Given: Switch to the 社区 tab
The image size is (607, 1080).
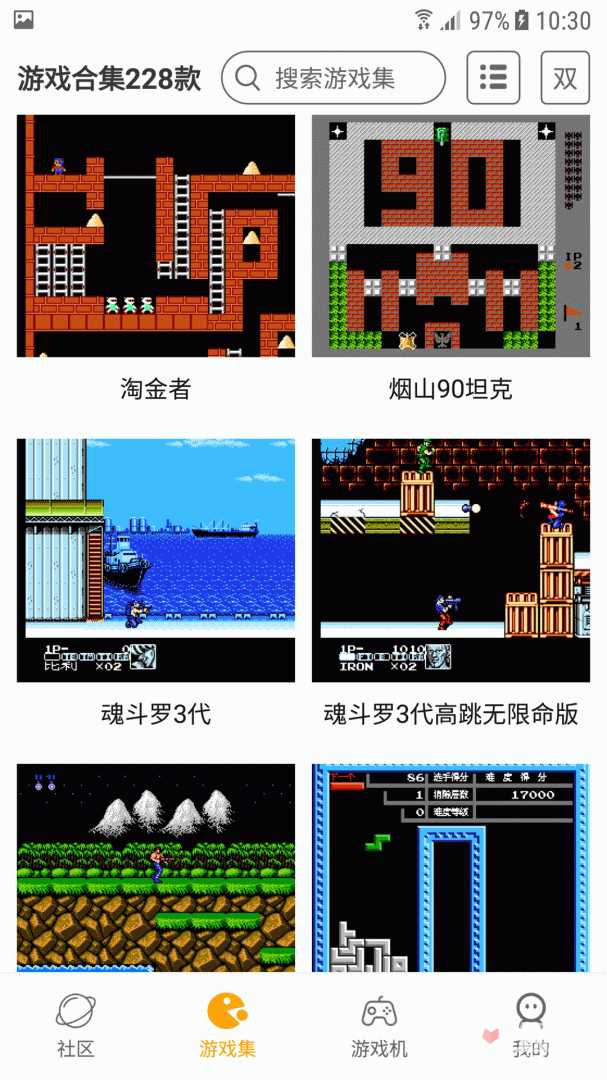Looking at the screenshot, I should point(76,1025).
